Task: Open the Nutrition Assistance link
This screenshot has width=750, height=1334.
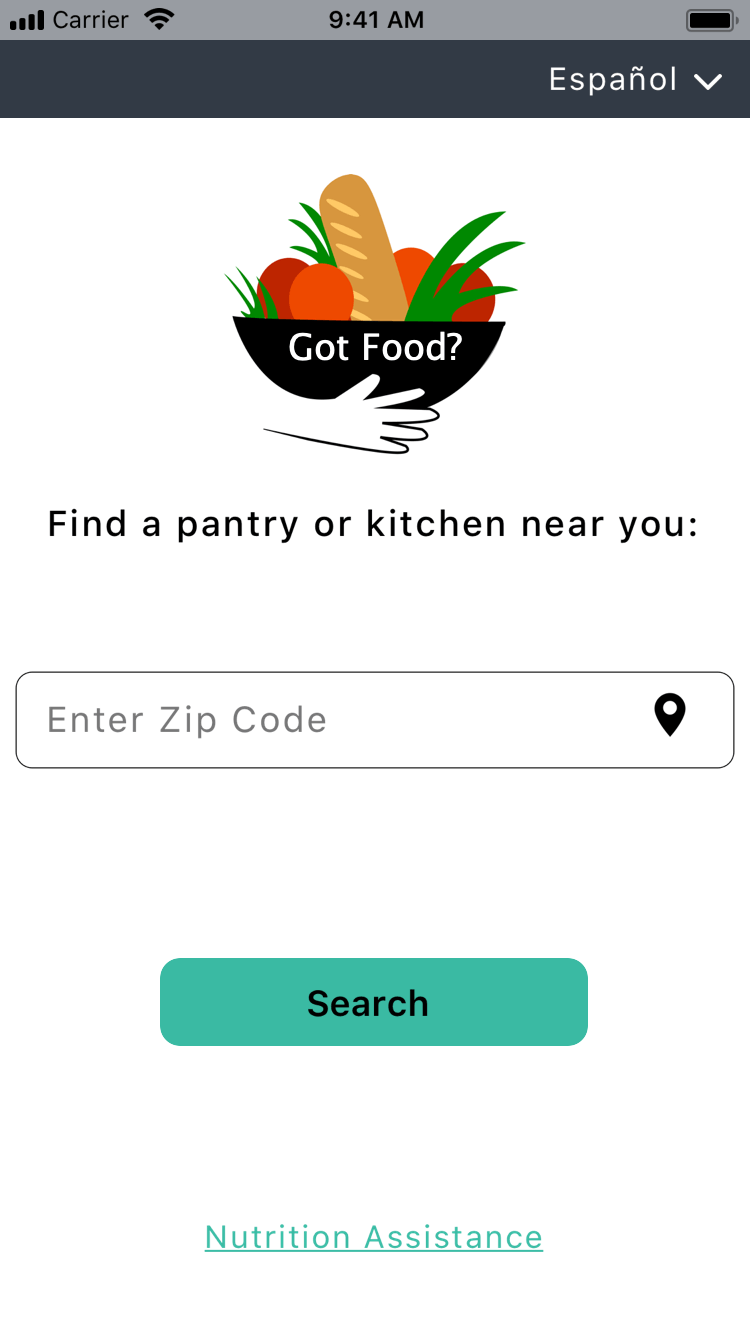Action: 373,1237
